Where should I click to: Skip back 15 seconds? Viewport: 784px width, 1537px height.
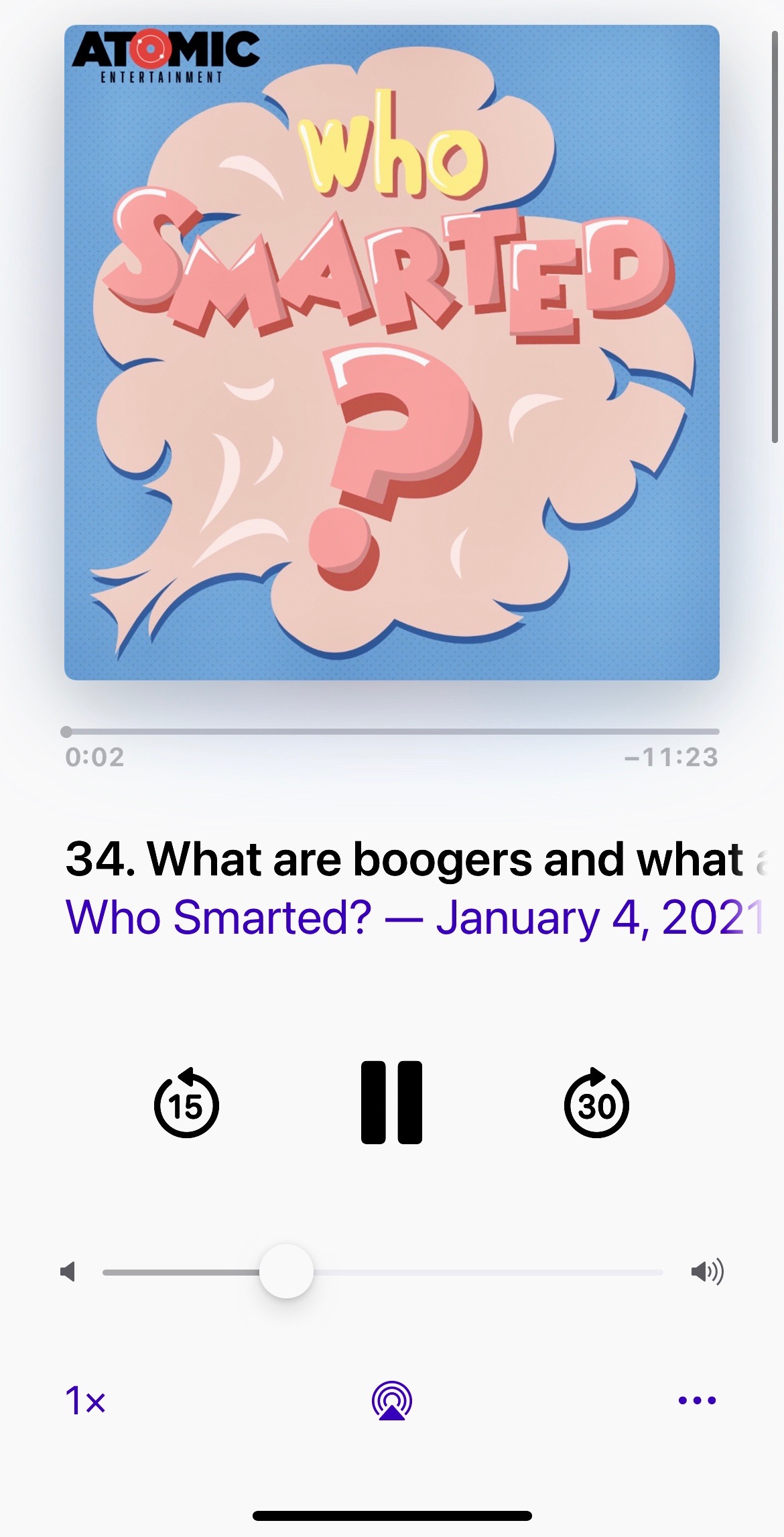pos(186,1103)
